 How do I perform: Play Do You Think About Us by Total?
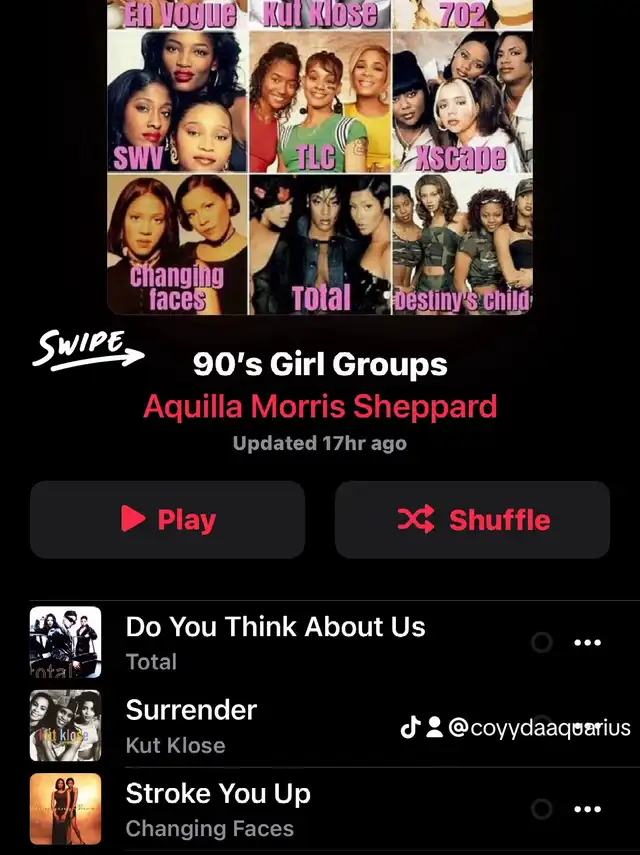[x=275, y=642]
